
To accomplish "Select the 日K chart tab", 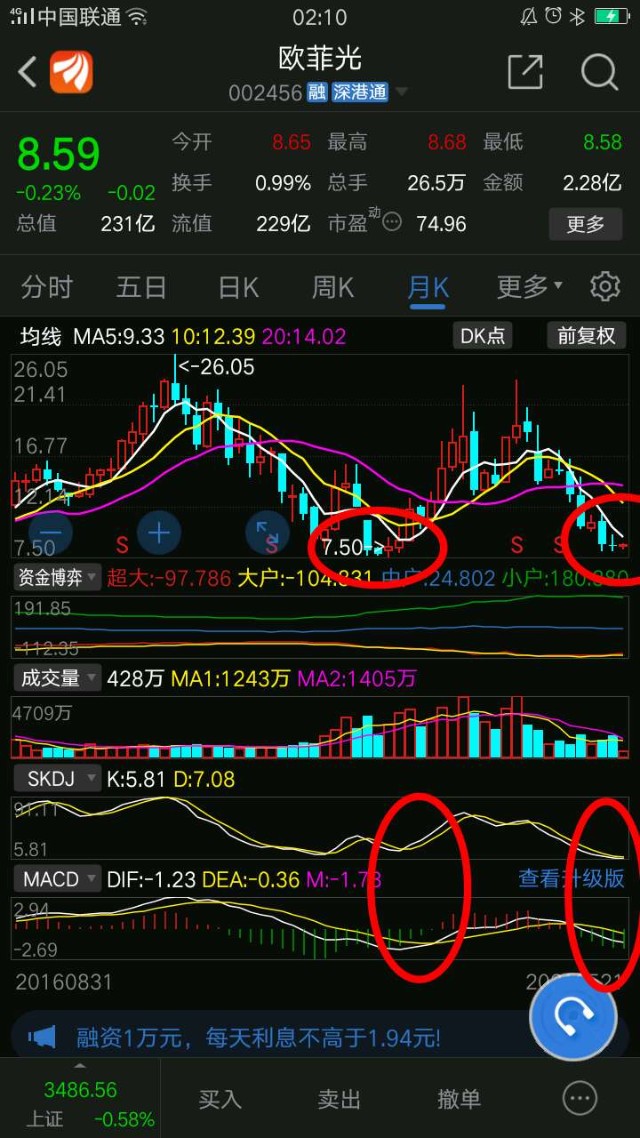I will pos(238,288).
